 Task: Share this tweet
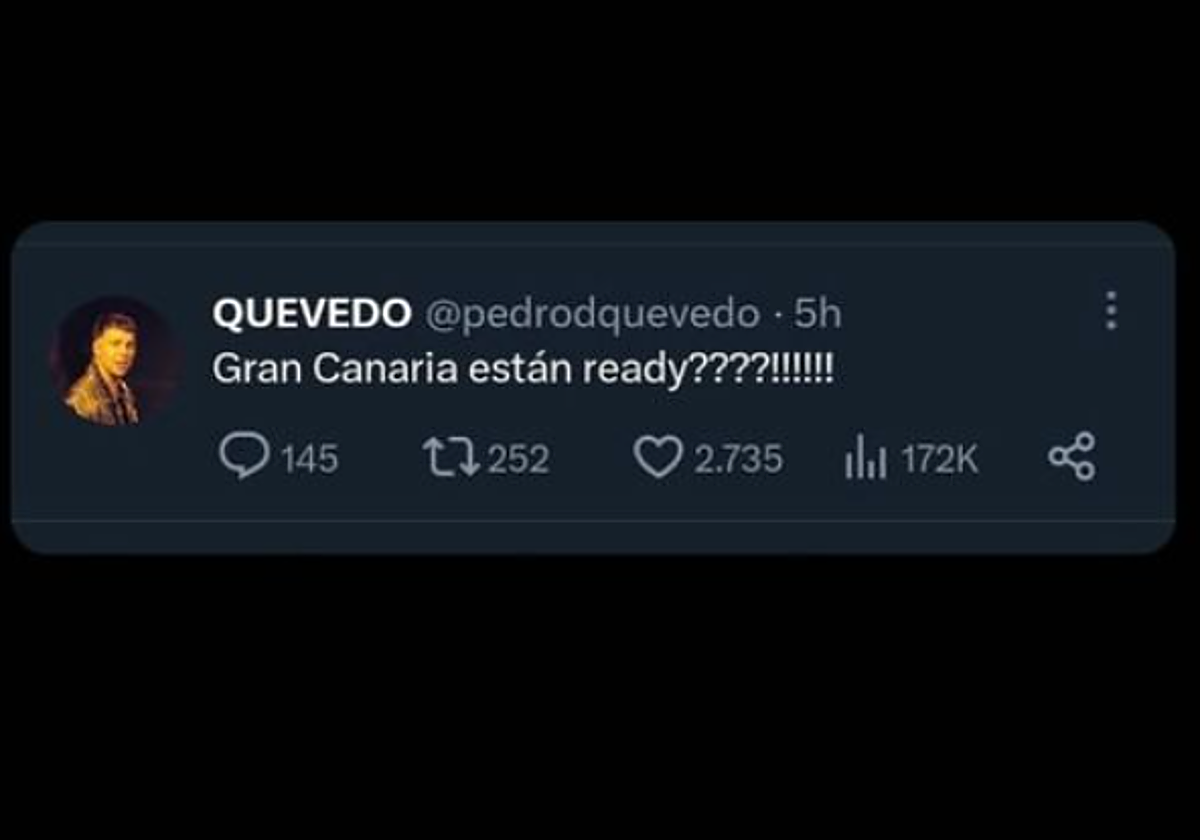pyautogui.click(x=1072, y=457)
